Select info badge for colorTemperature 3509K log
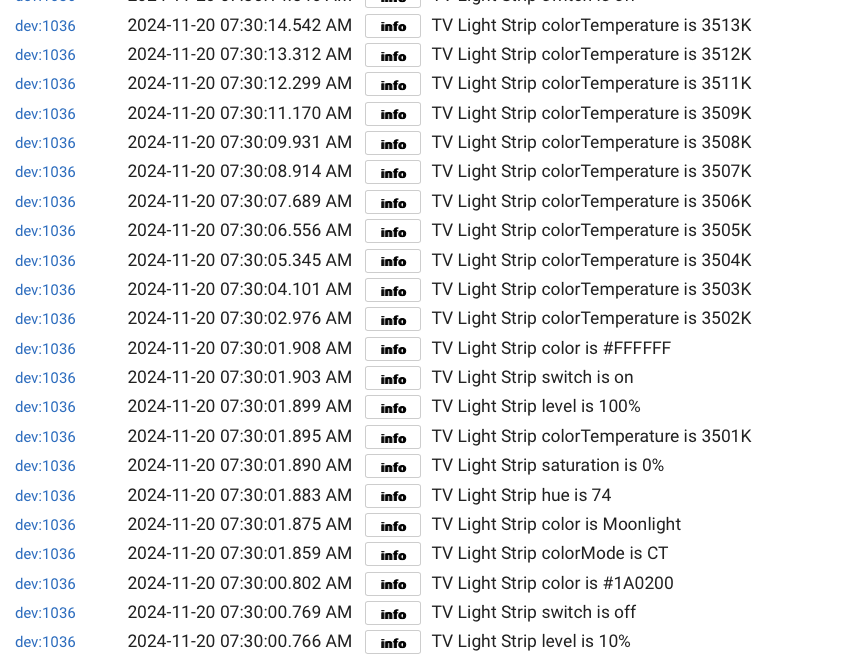This screenshot has height=655, width=851. pos(393,114)
